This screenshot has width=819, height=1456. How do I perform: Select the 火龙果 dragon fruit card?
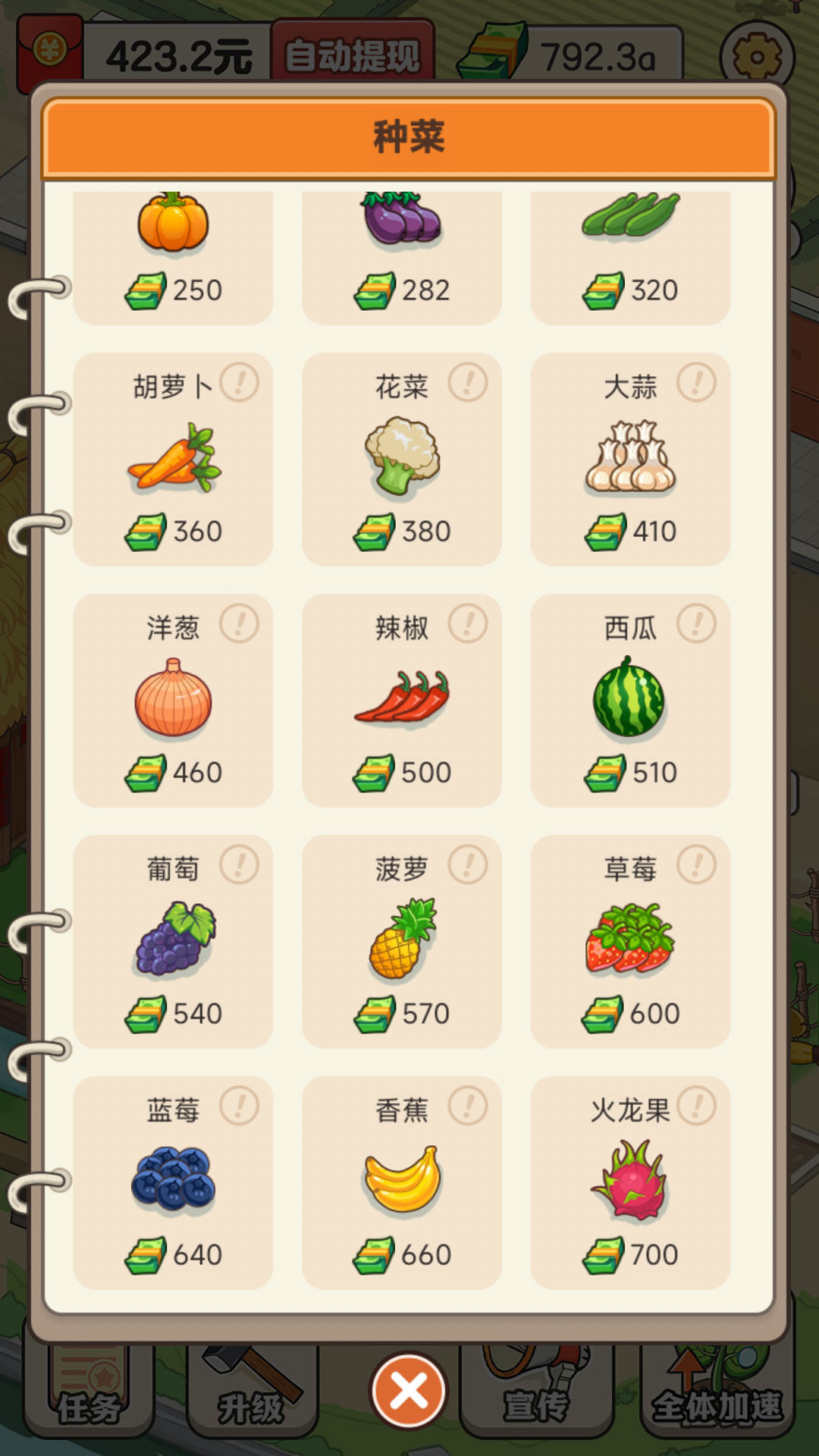coord(630,1183)
